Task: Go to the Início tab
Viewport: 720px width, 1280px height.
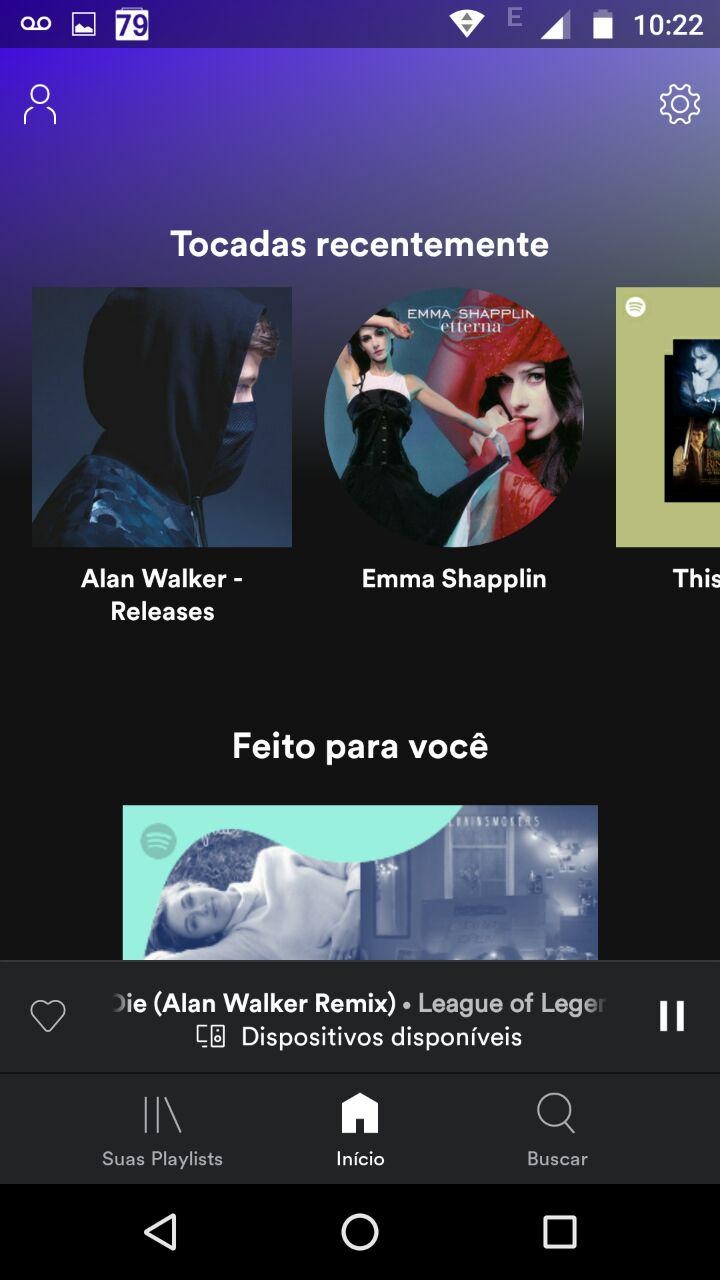Action: [360, 1130]
